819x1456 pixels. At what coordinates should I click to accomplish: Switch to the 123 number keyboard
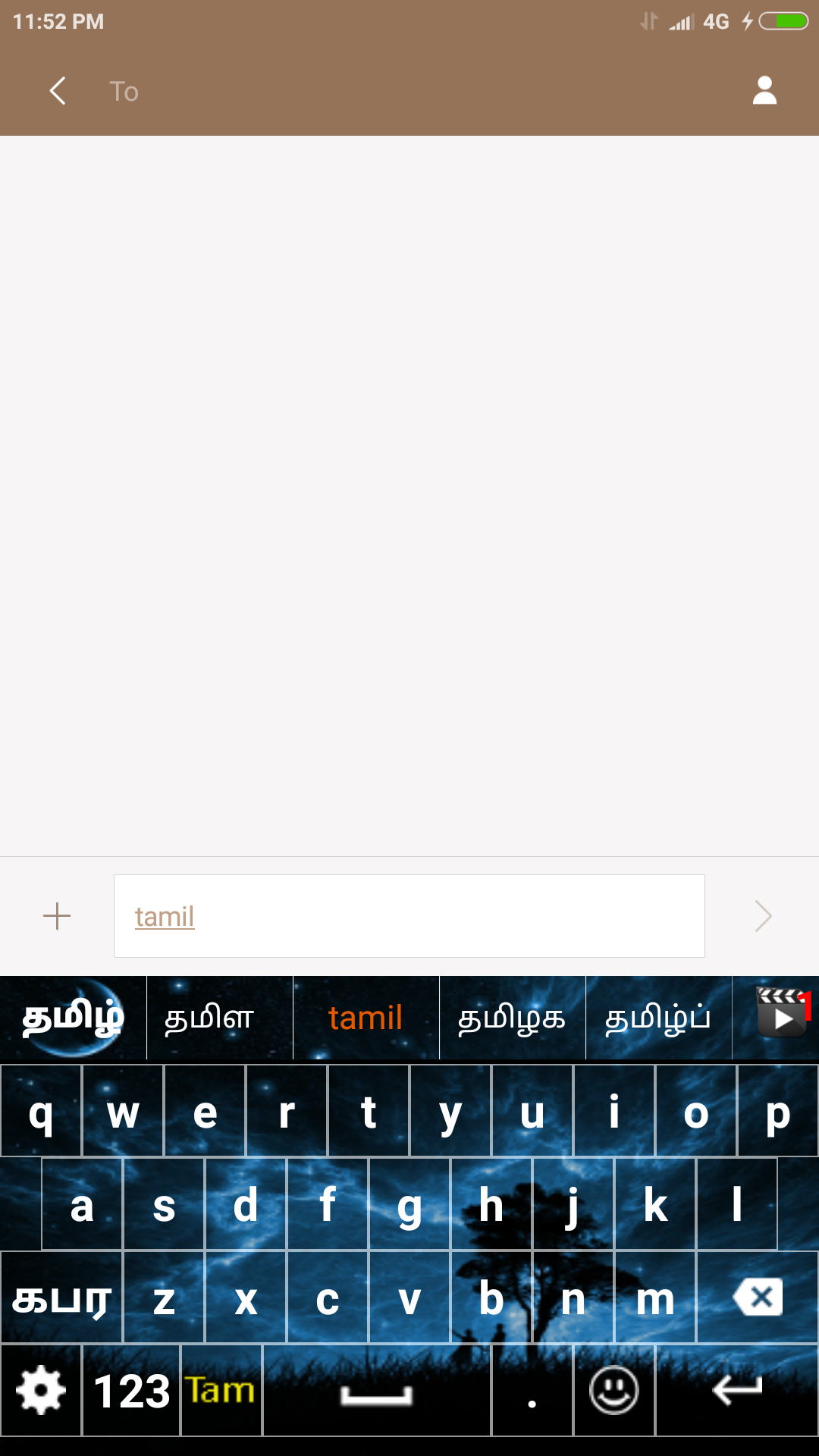click(x=131, y=1391)
